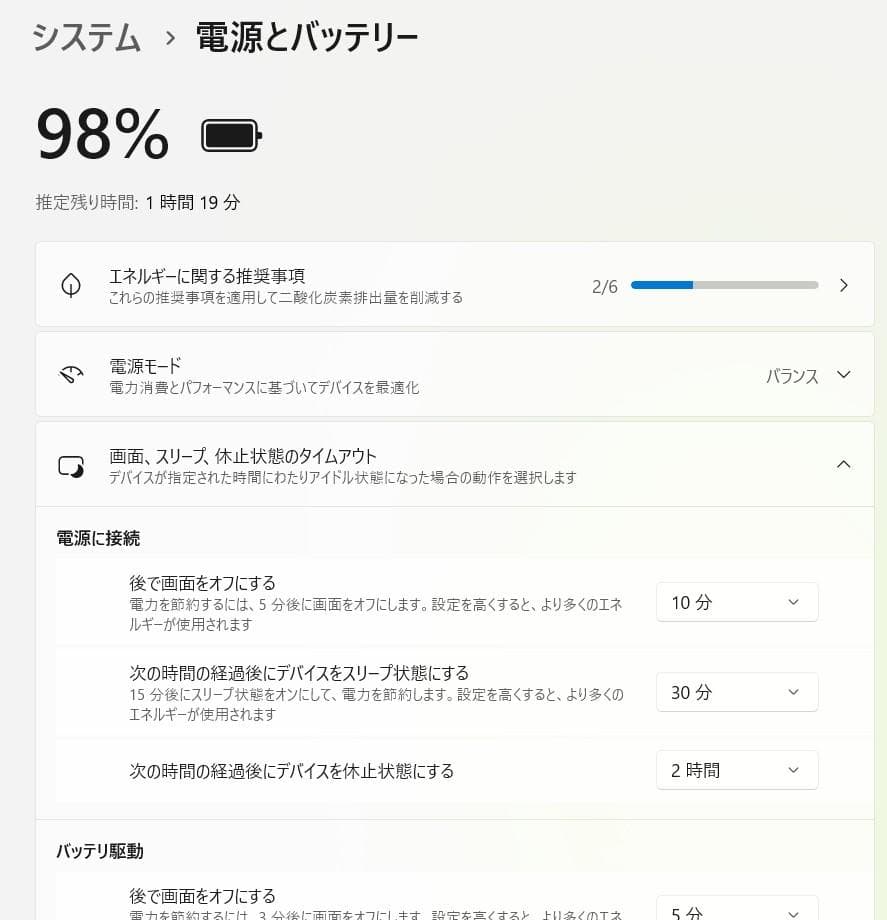Collapse the 画面、スリープ、休止状態のタイムアウト section
The height and width of the screenshot is (920, 887).
843,464
